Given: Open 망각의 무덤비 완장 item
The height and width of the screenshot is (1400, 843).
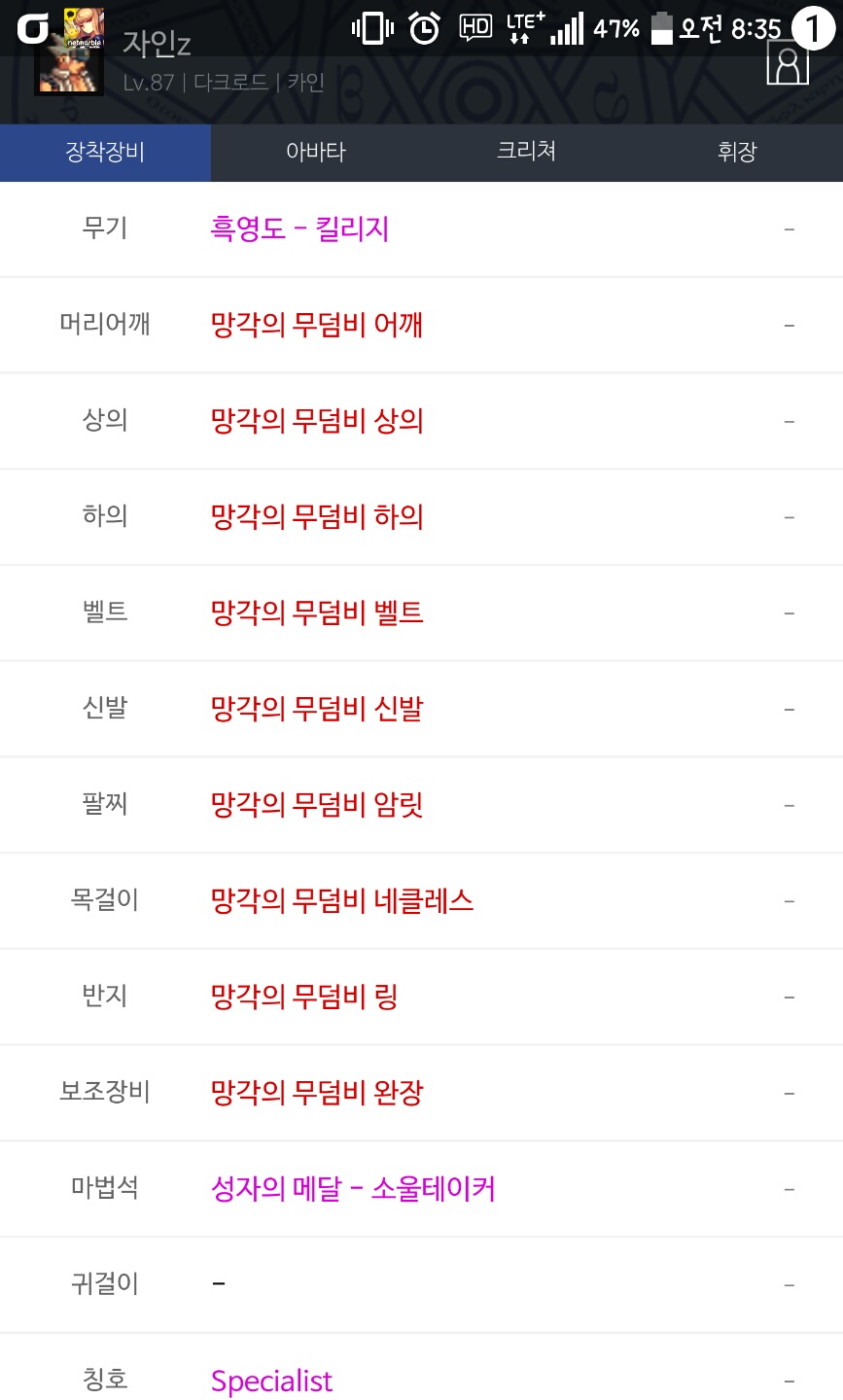Looking at the screenshot, I should click(317, 1093).
